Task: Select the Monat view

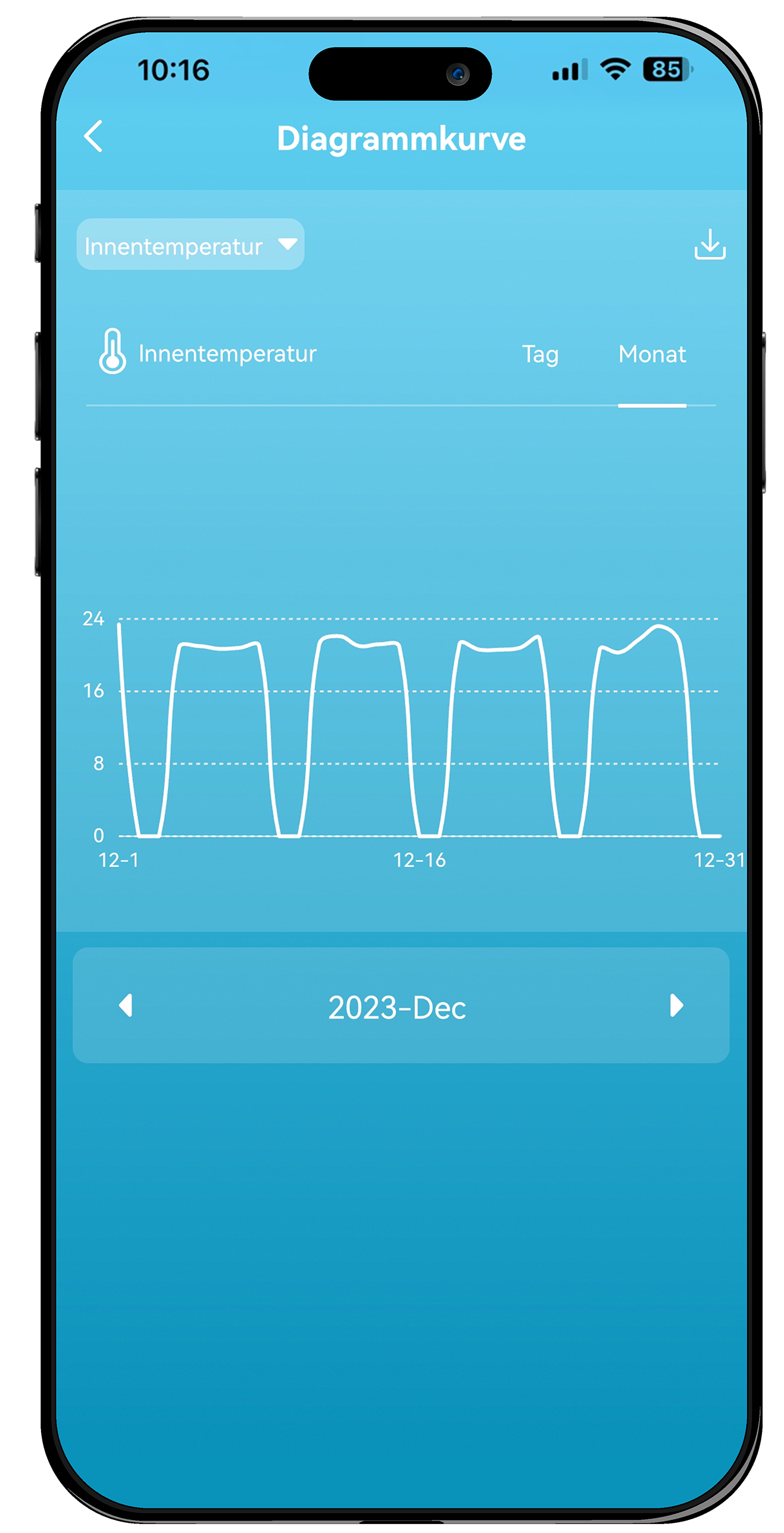Action: coord(653,355)
